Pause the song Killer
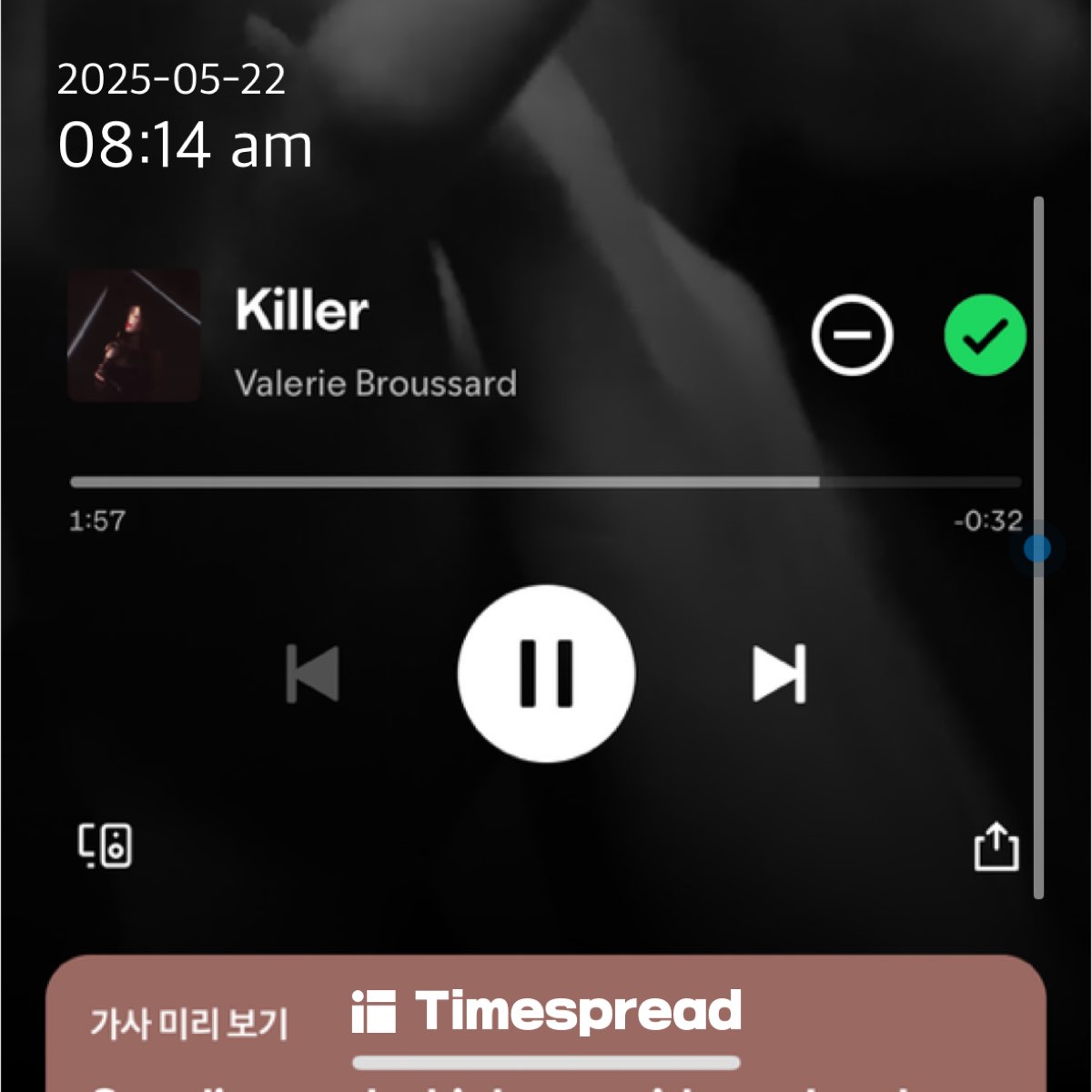 546,673
